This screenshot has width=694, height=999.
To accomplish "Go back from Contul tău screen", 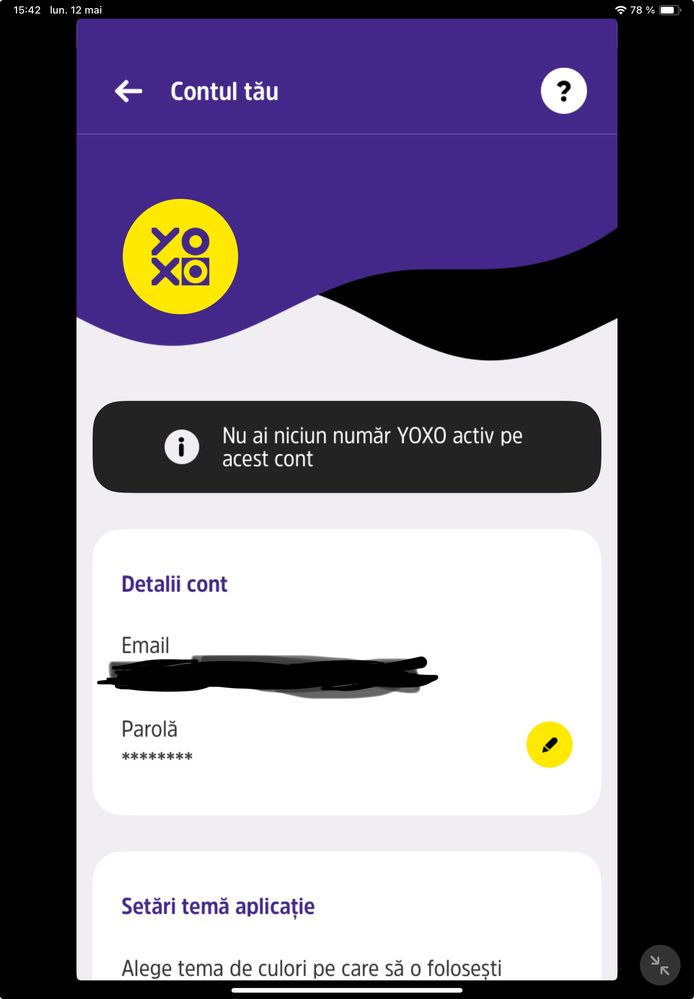I will [128, 92].
